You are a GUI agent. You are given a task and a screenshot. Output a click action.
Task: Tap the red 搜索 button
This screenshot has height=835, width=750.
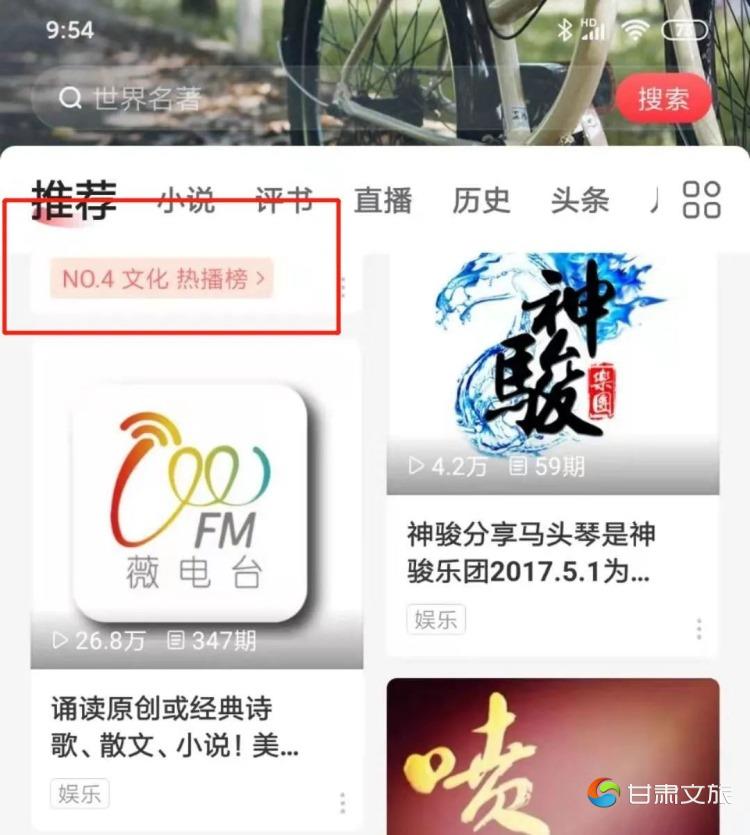pos(663,99)
